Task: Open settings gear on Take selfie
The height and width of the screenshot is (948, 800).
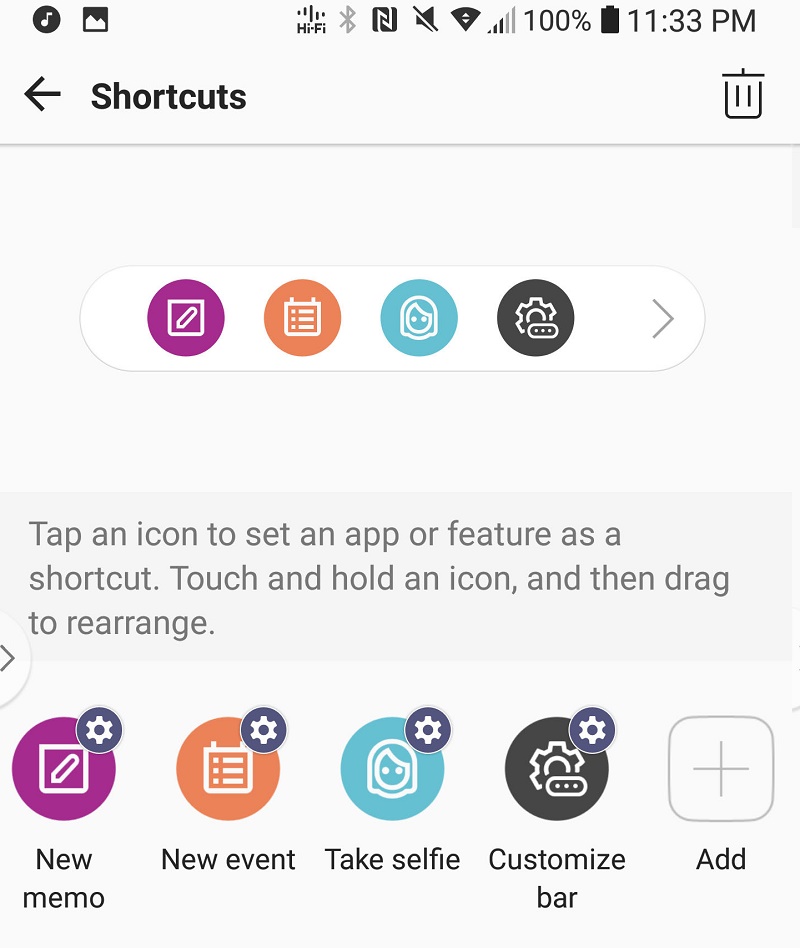Action: click(x=427, y=731)
